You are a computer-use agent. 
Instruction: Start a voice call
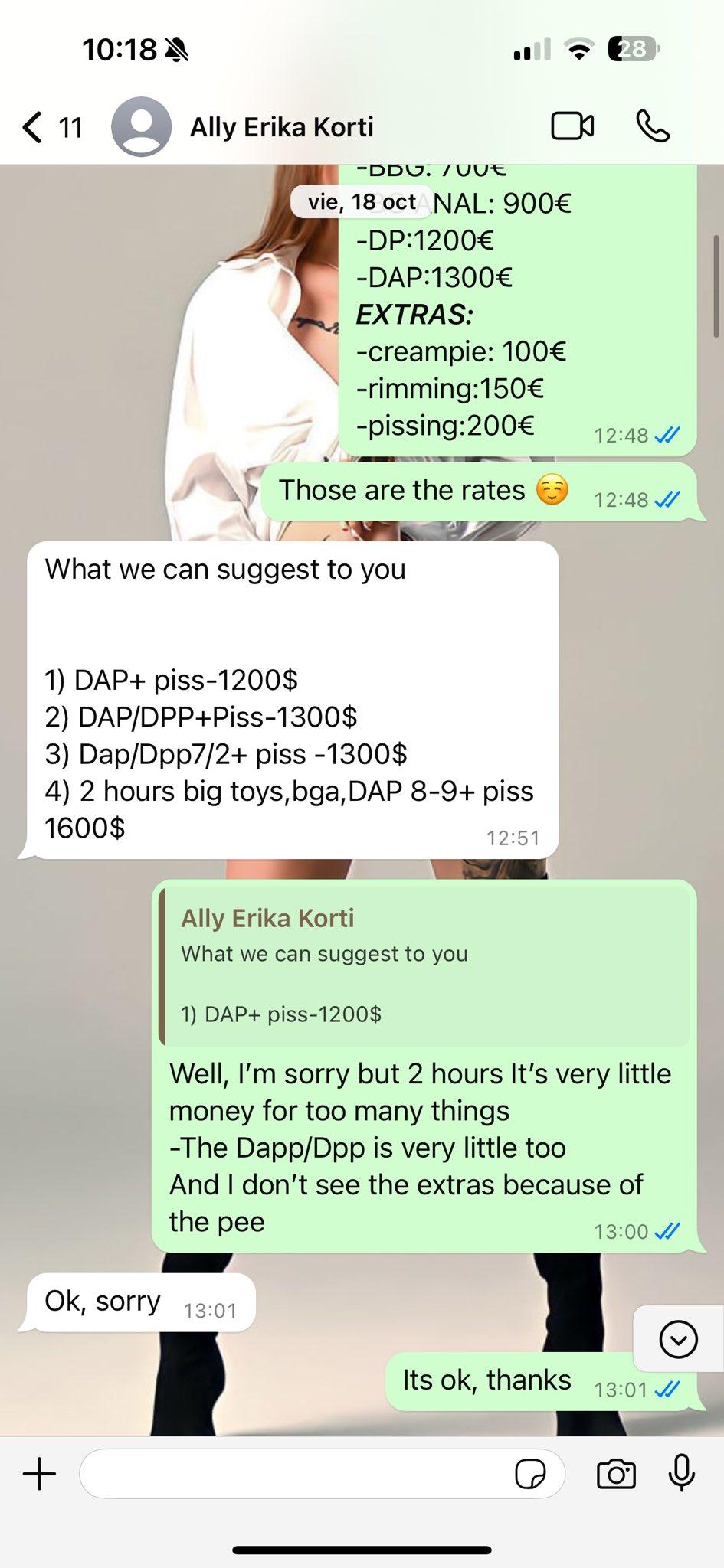coord(653,126)
